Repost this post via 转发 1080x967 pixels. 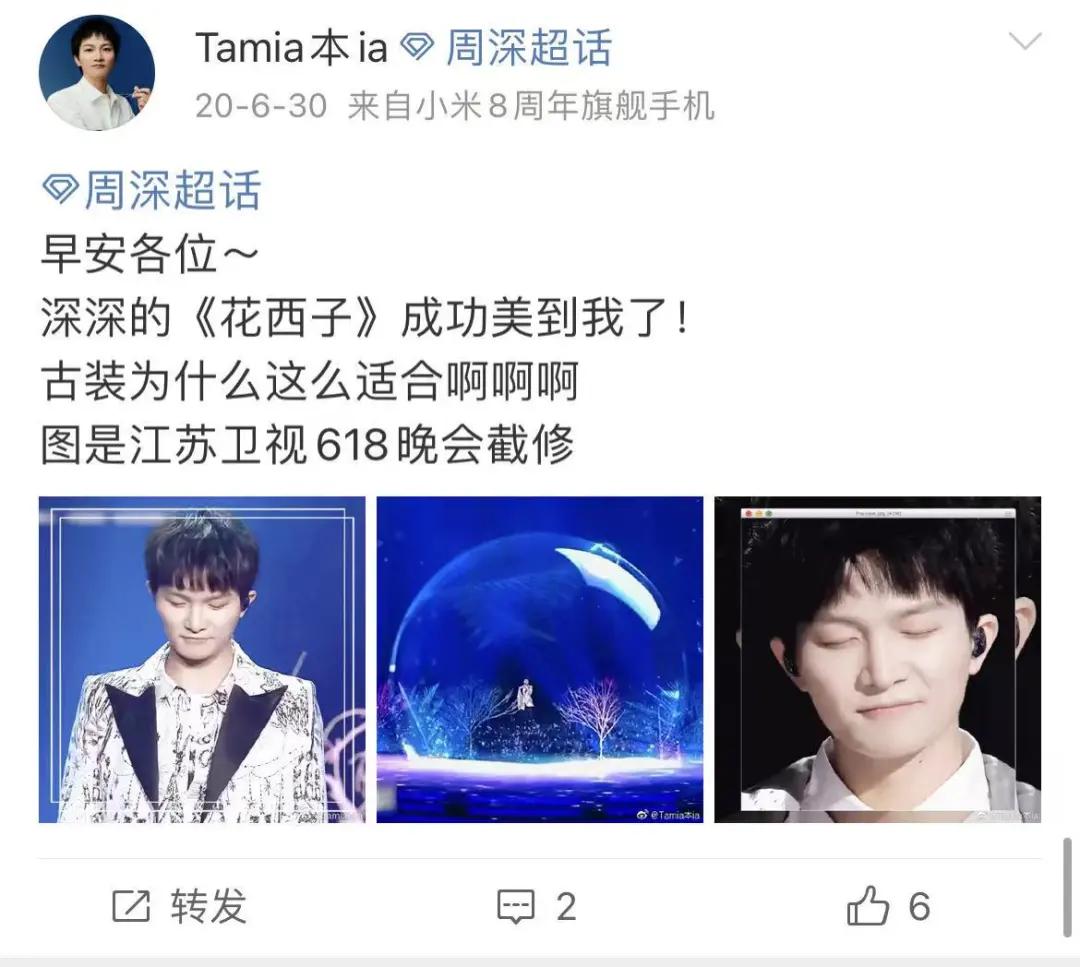(x=180, y=907)
